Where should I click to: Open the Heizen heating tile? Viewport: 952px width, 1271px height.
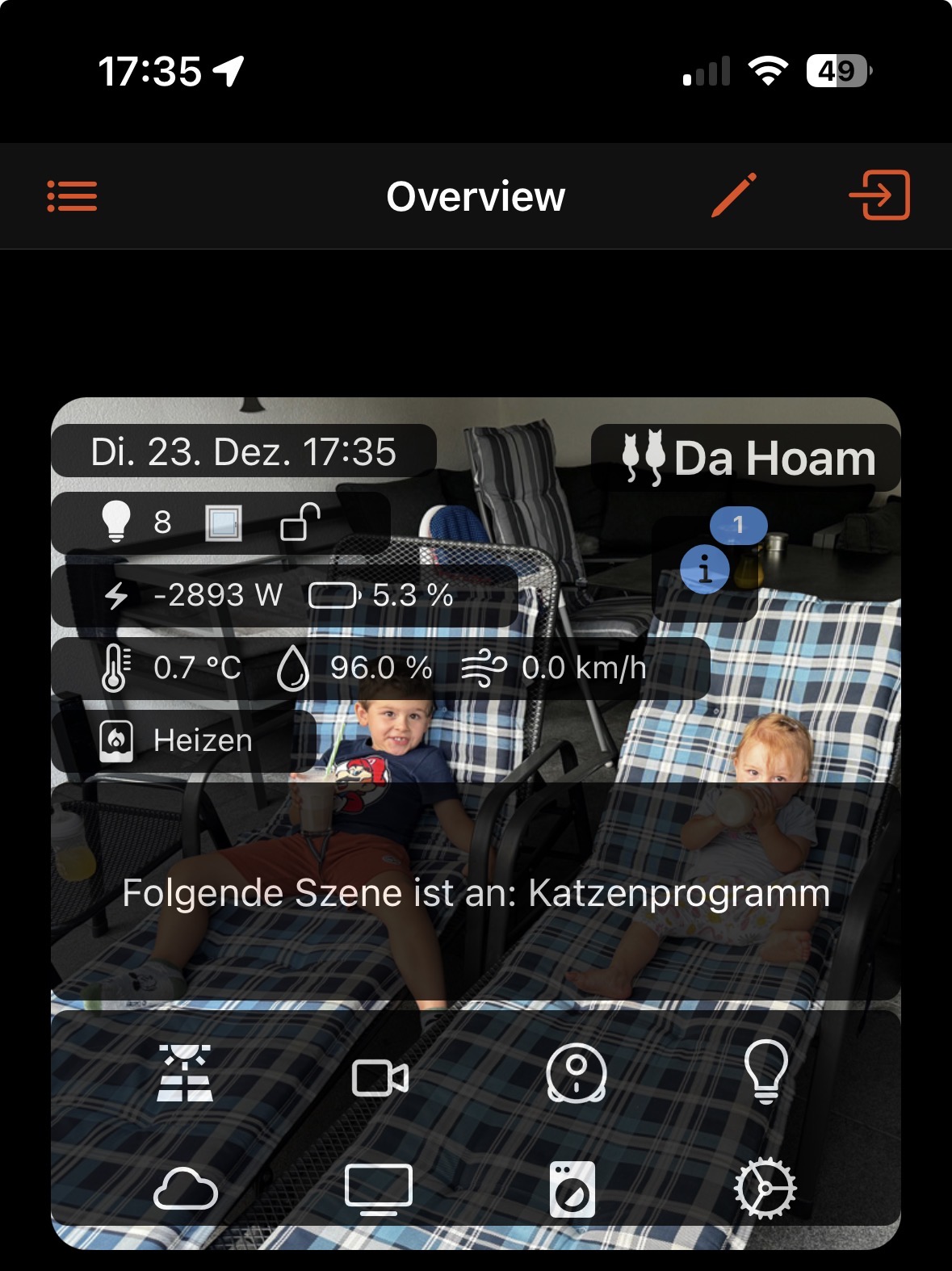(x=182, y=740)
